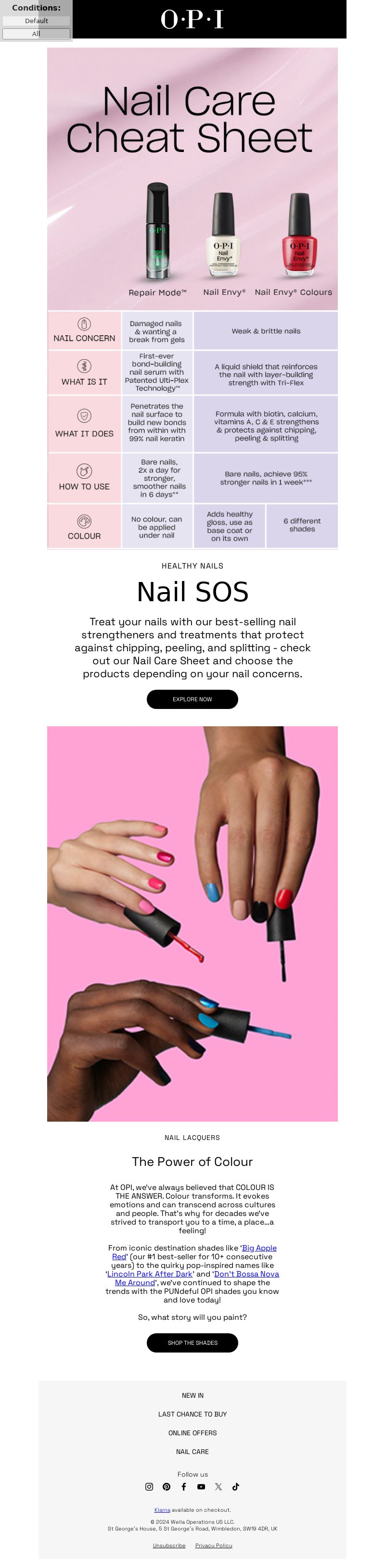Open OPI's Pinterest page
Screen dimensions: 385x1568
(167, 1486)
